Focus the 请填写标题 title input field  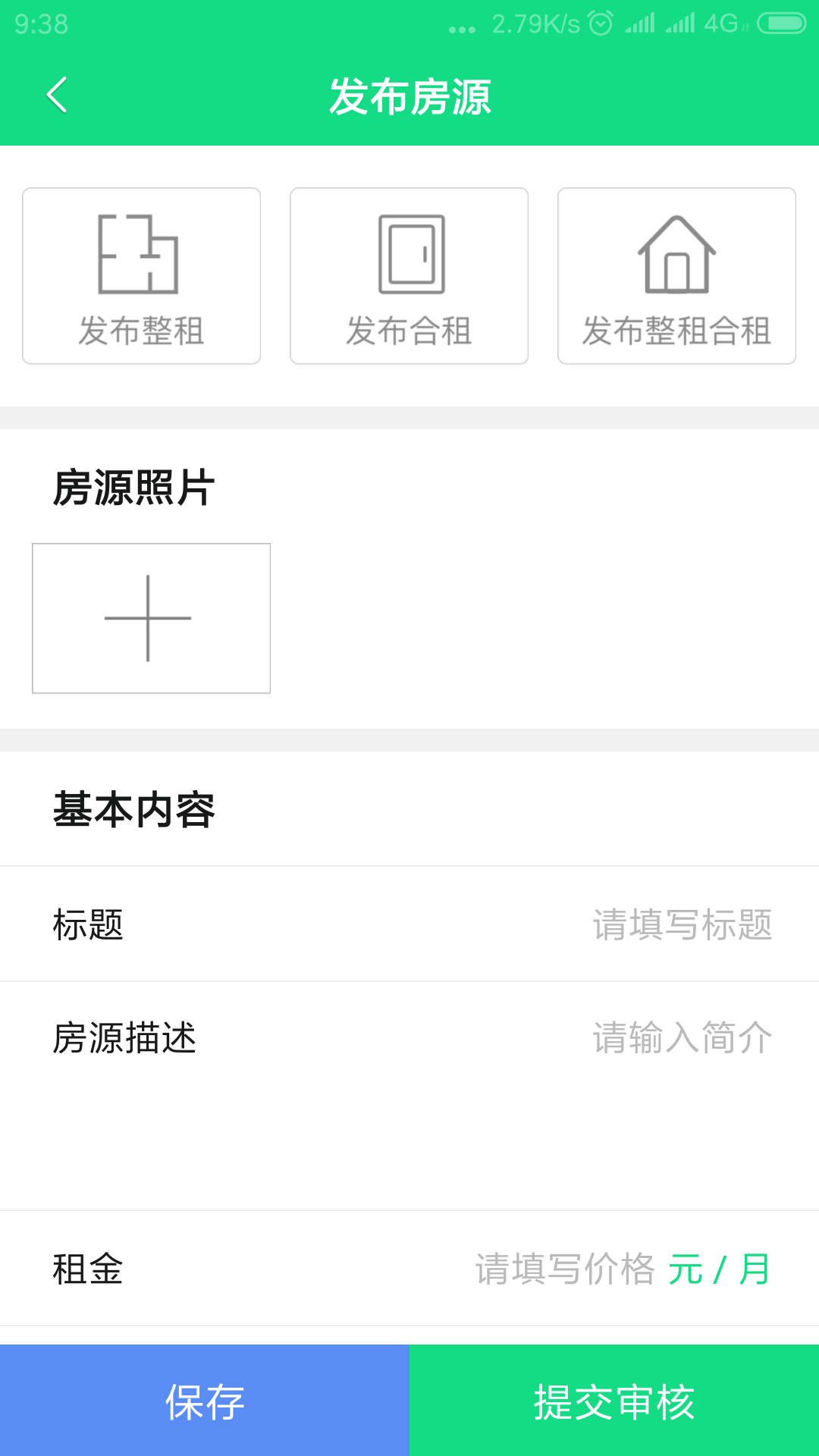click(682, 924)
